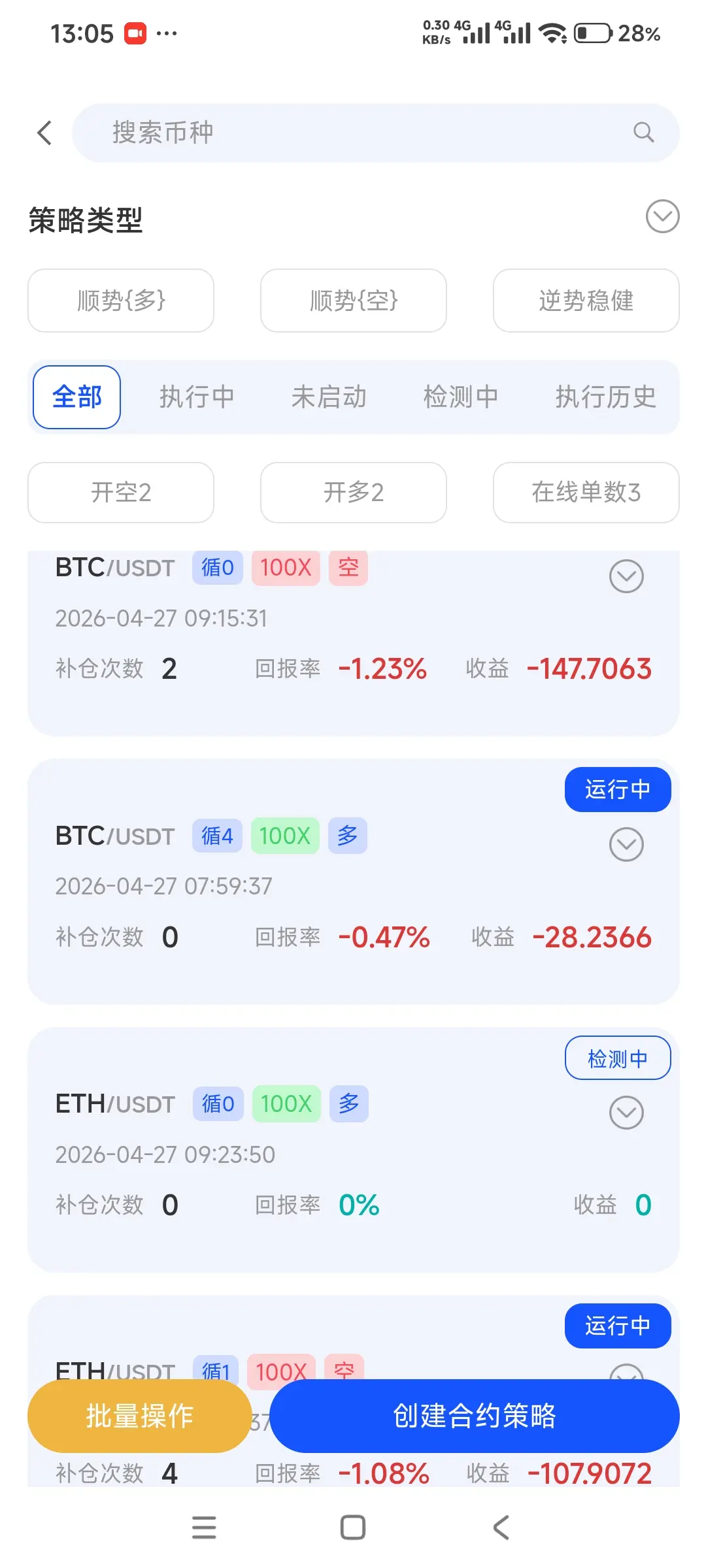The width and height of the screenshot is (706, 1568).
Task: Filter by 开空2
Action: tap(121, 493)
